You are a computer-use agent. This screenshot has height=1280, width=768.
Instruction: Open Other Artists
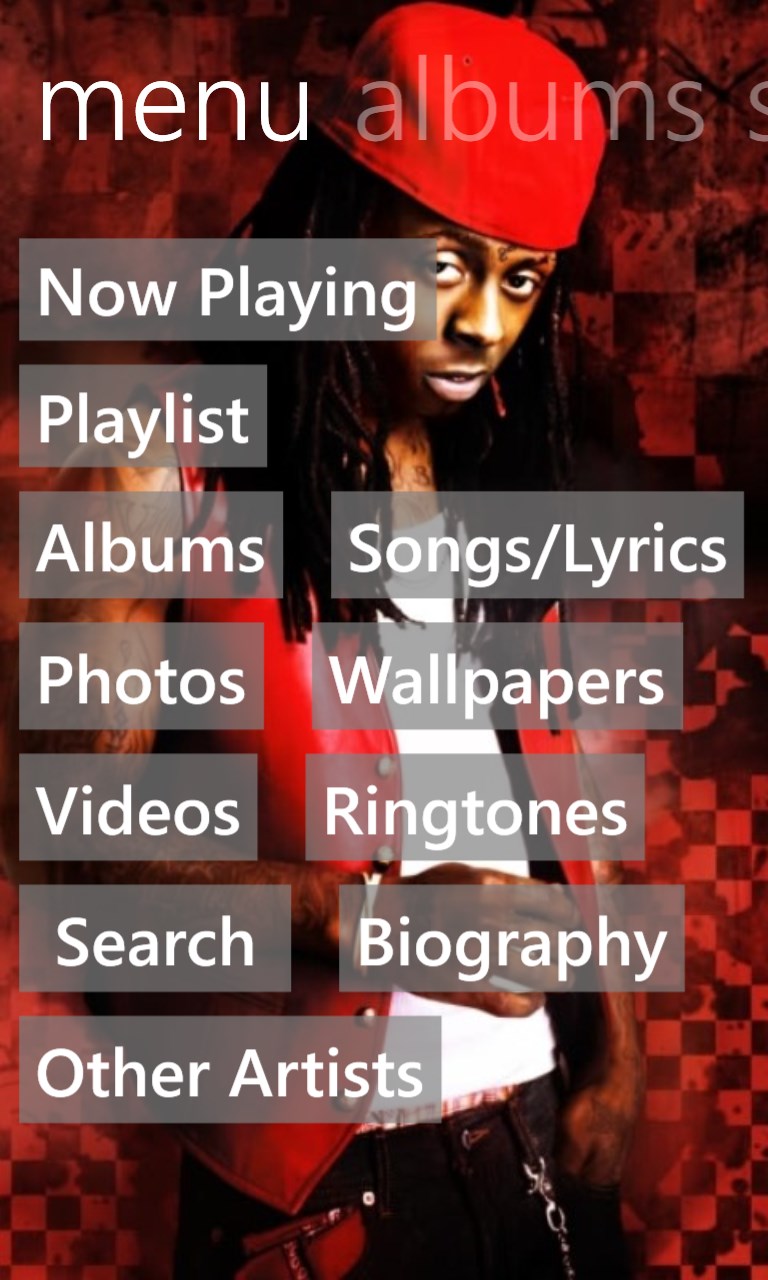coord(230,1070)
